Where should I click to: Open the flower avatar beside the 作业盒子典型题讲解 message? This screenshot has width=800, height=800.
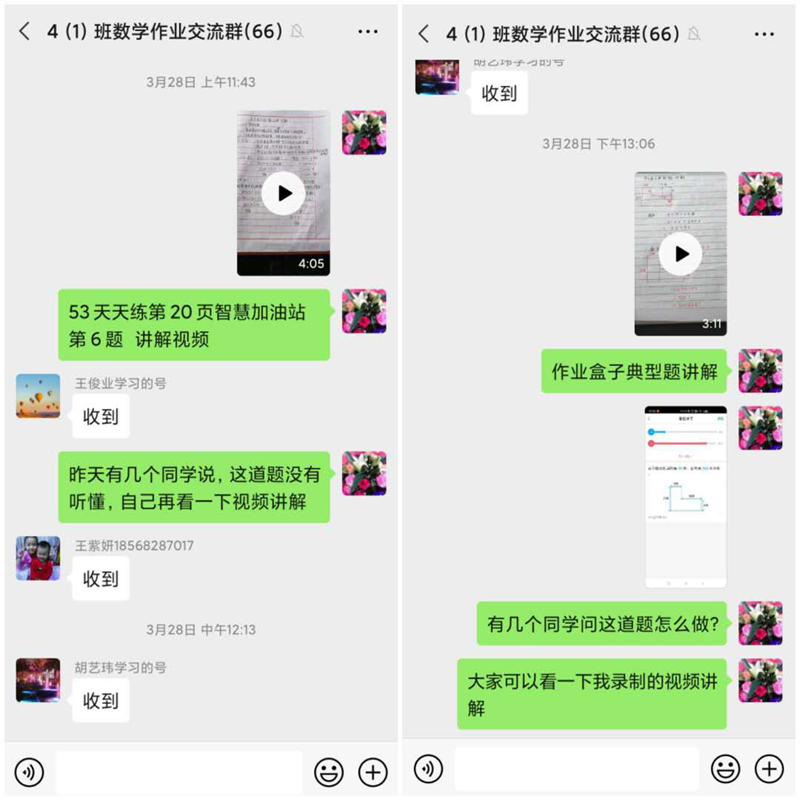(760, 371)
